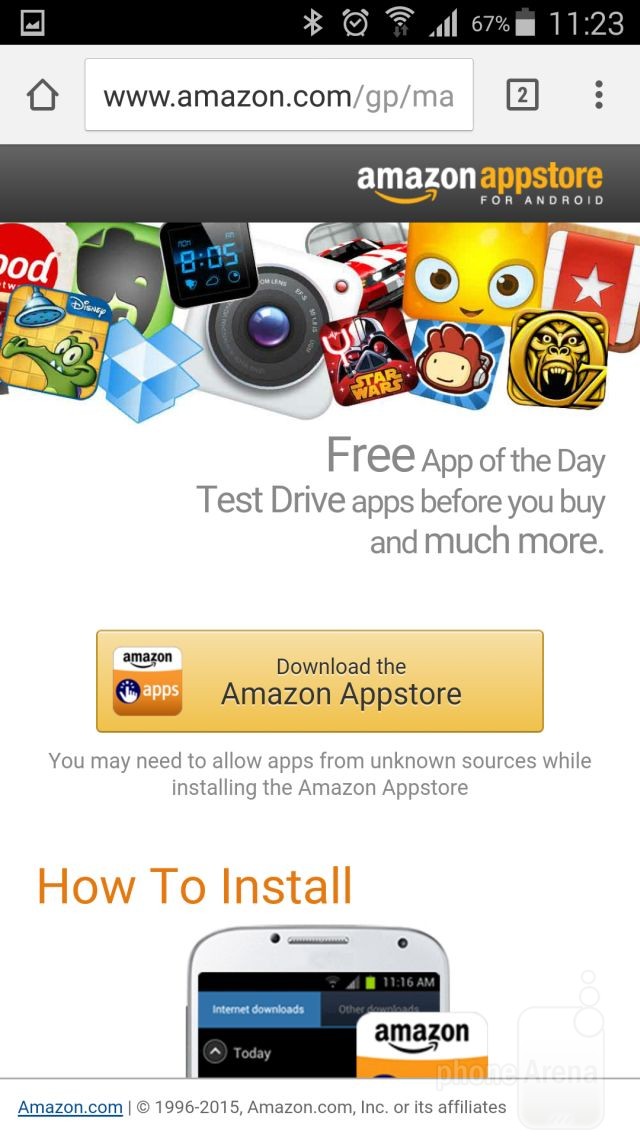The image size is (640, 1138).
Task: Download the Amazon Appstore
Action: point(320,681)
